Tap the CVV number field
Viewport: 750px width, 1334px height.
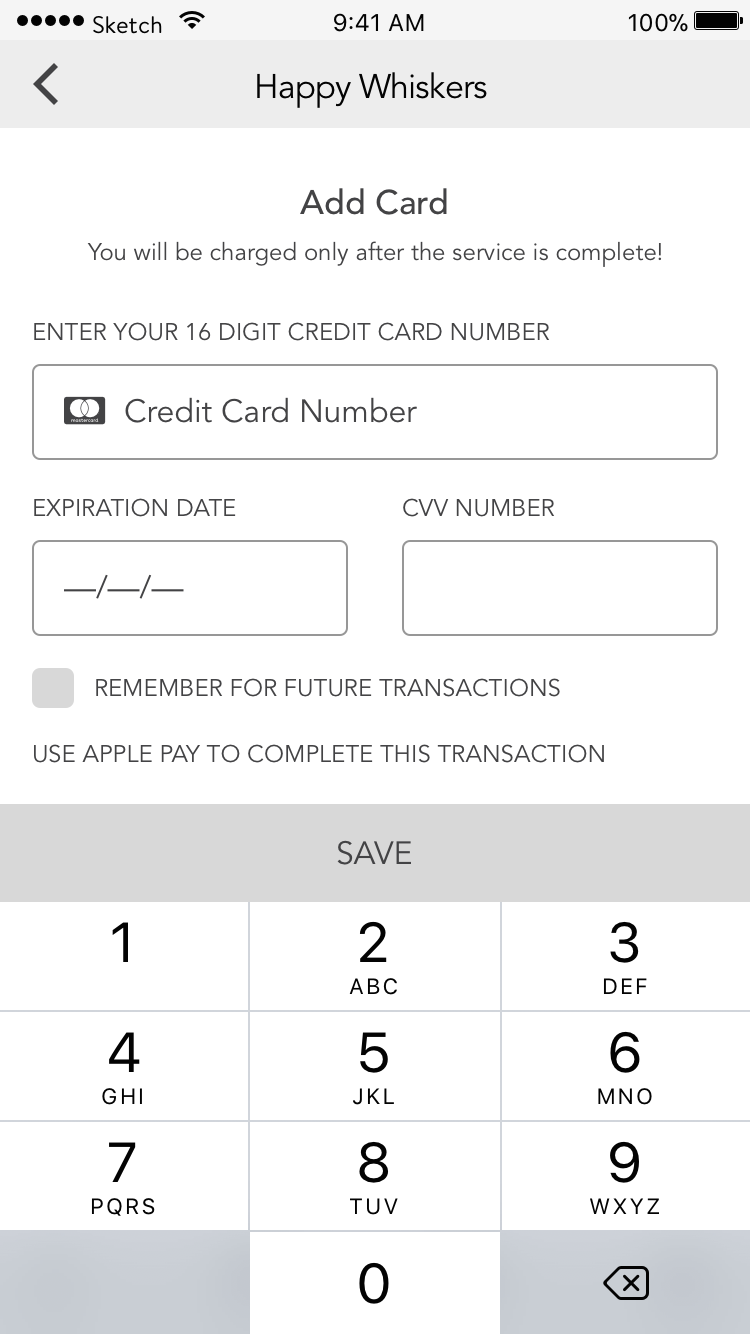559,588
